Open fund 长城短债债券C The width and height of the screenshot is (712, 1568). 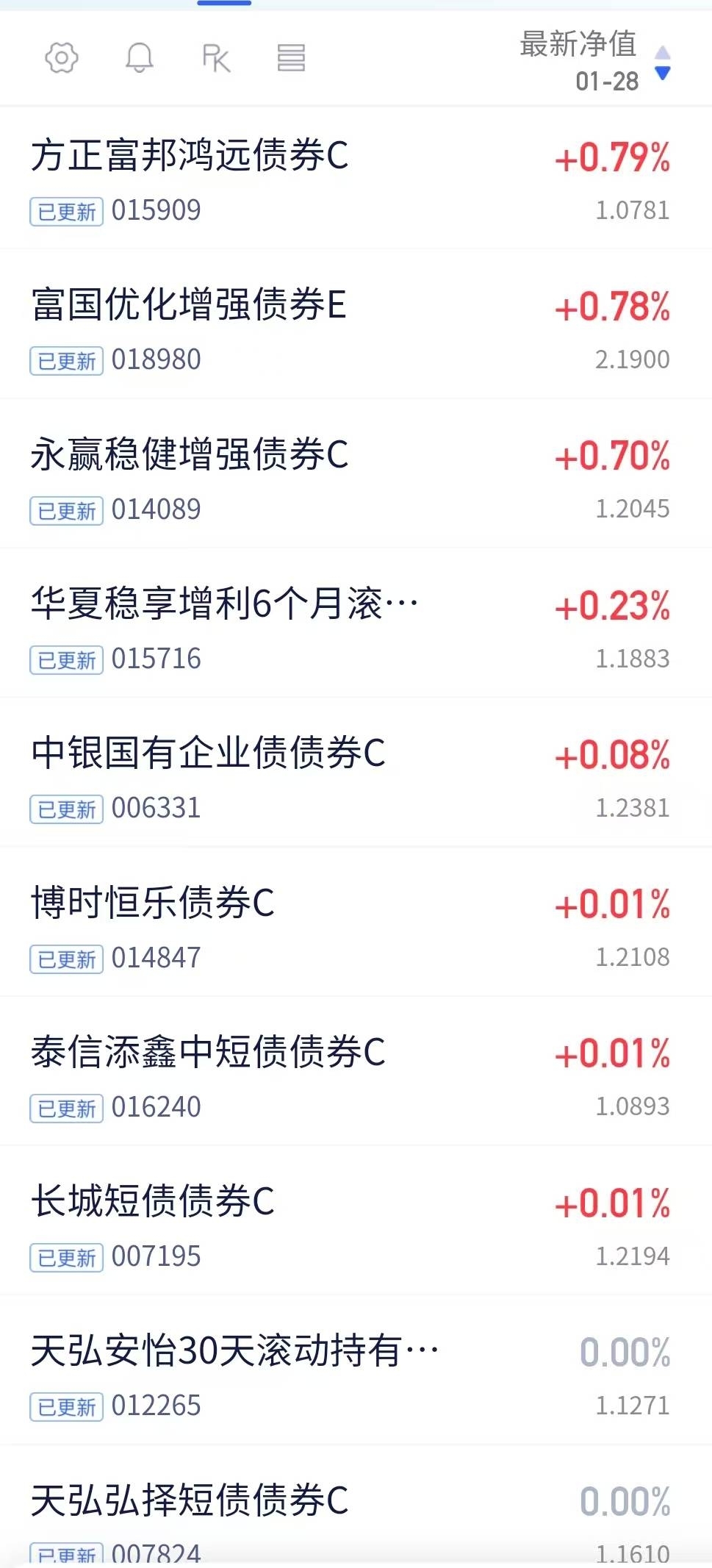click(x=153, y=1201)
